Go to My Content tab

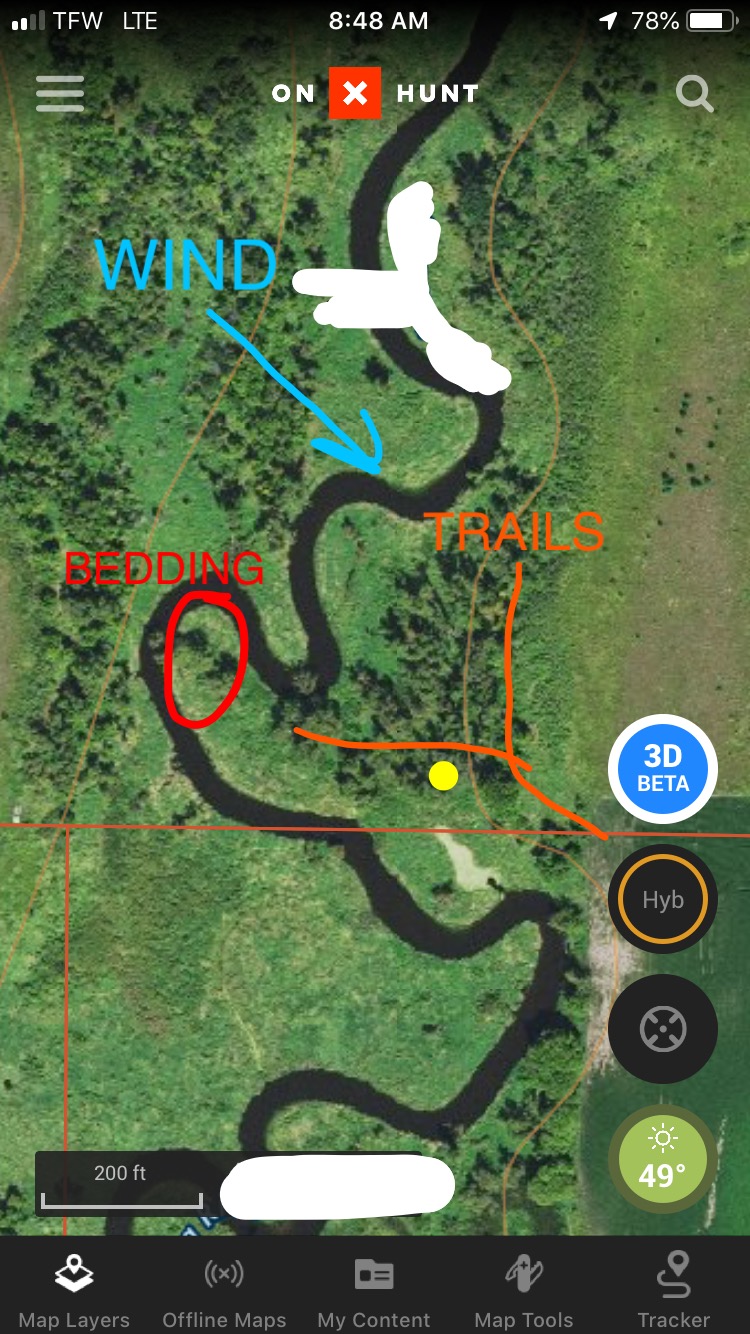pos(374,1292)
